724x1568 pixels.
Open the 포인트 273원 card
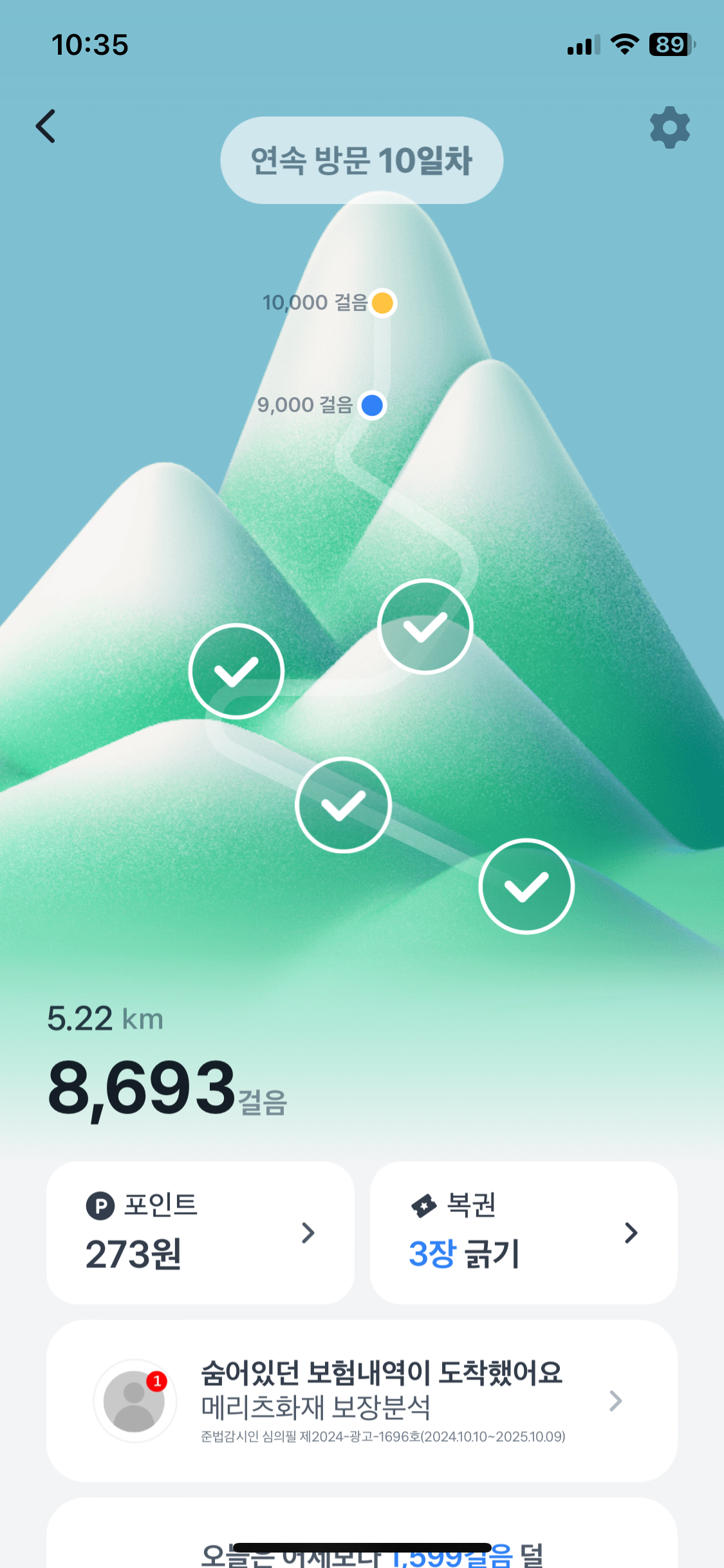coord(200,1233)
